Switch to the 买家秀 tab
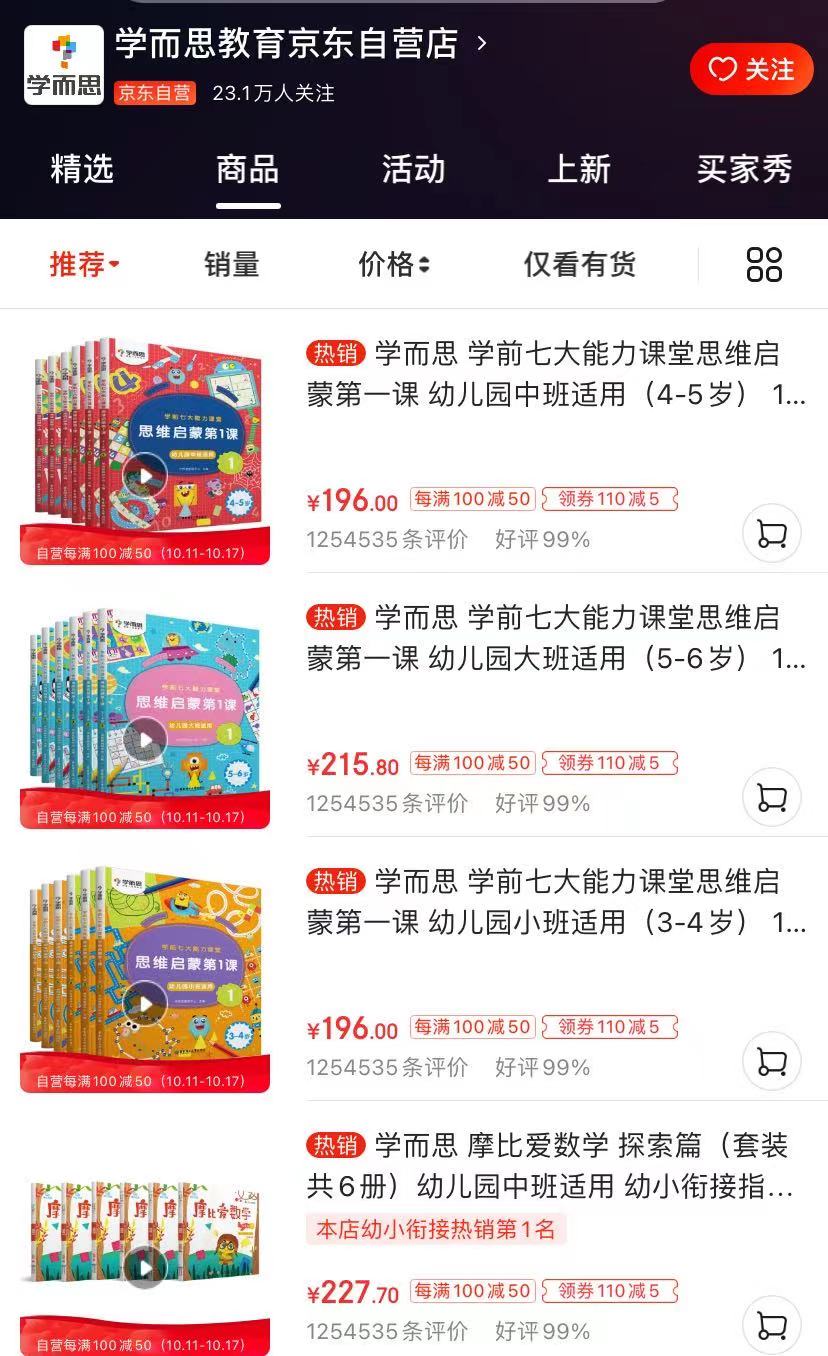The image size is (828, 1356). click(744, 170)
